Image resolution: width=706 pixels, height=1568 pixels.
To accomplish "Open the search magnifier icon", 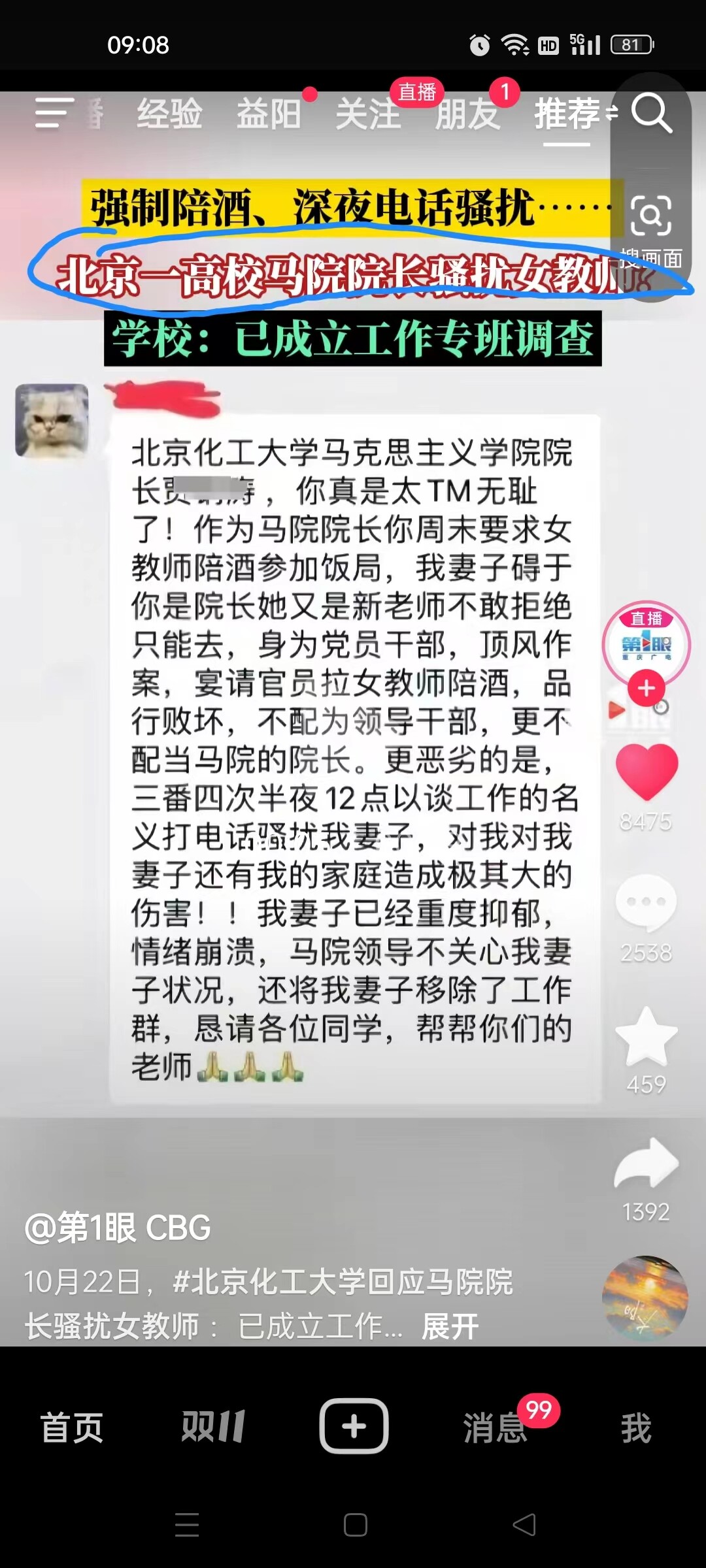I will point(651,114).
